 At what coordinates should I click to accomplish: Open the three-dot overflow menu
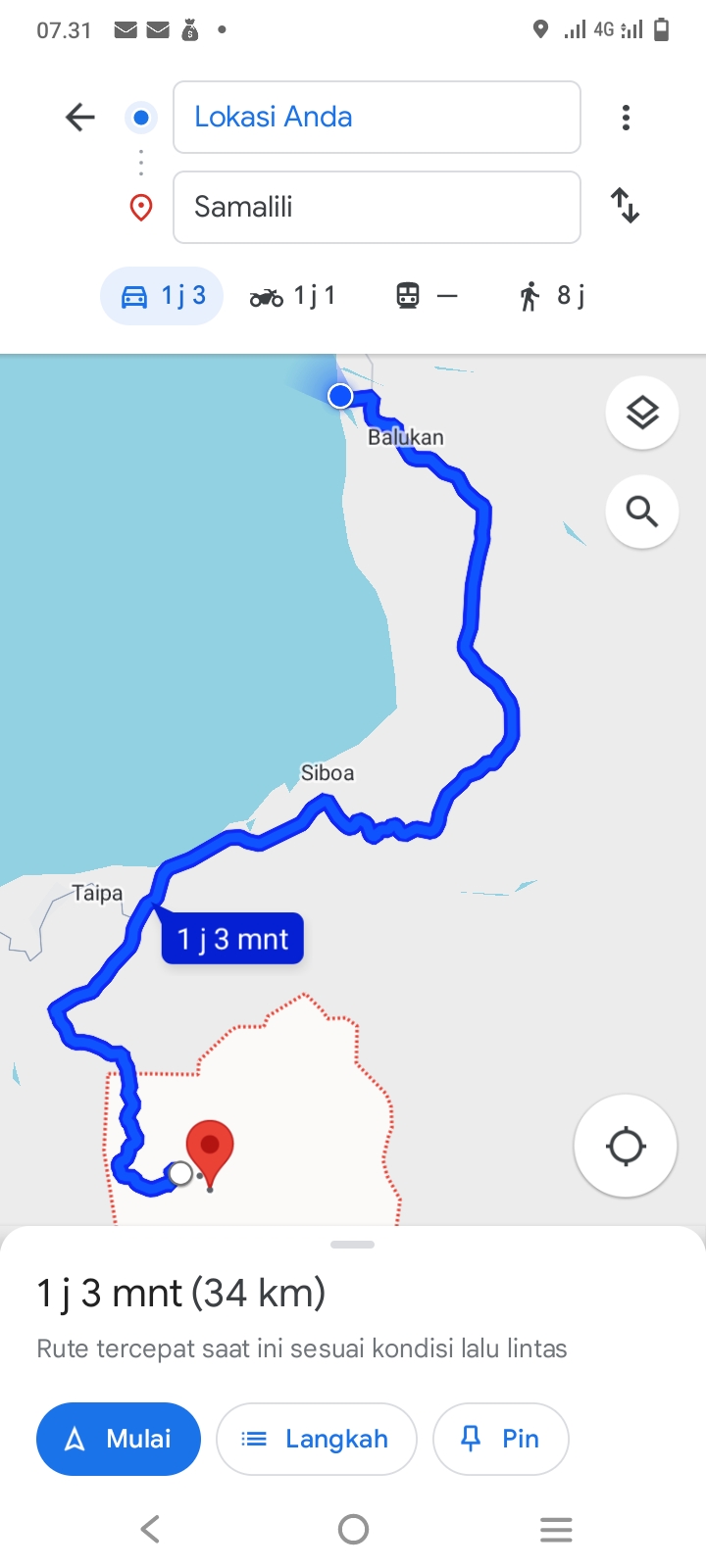(626, 118)
